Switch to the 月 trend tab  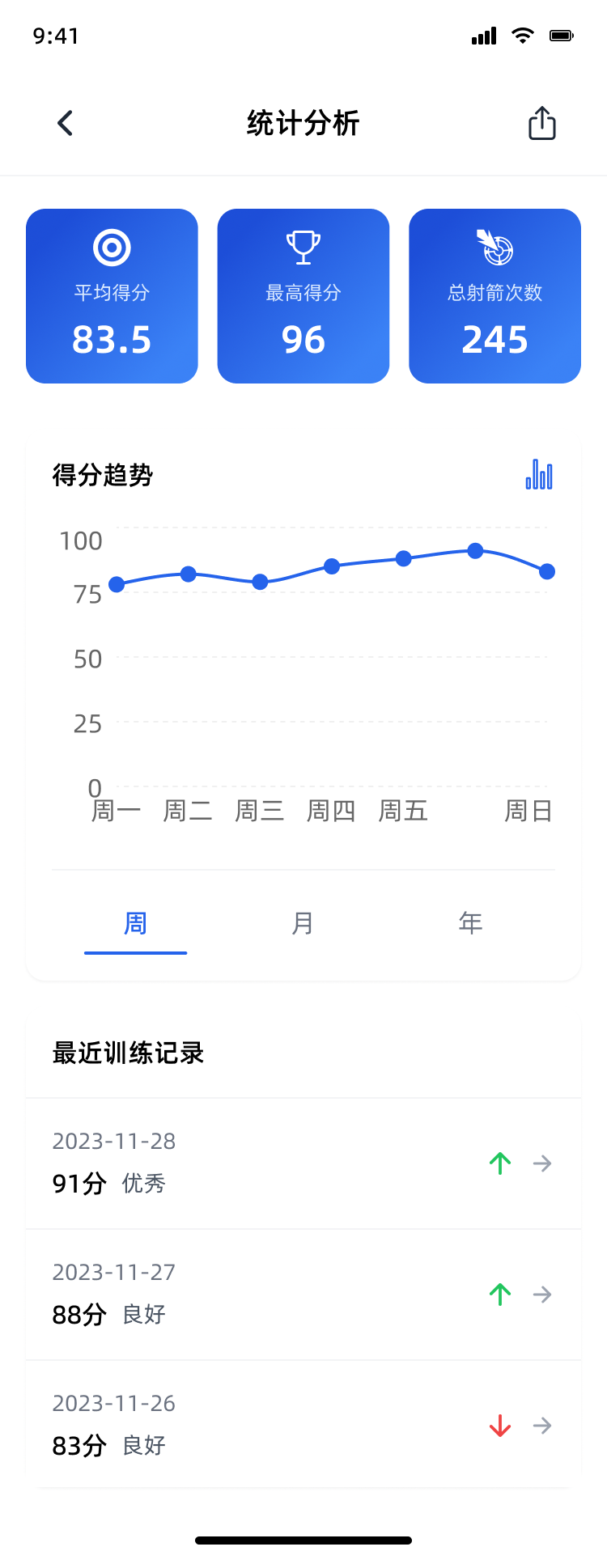pyautogui.click(x=303, y=923)
